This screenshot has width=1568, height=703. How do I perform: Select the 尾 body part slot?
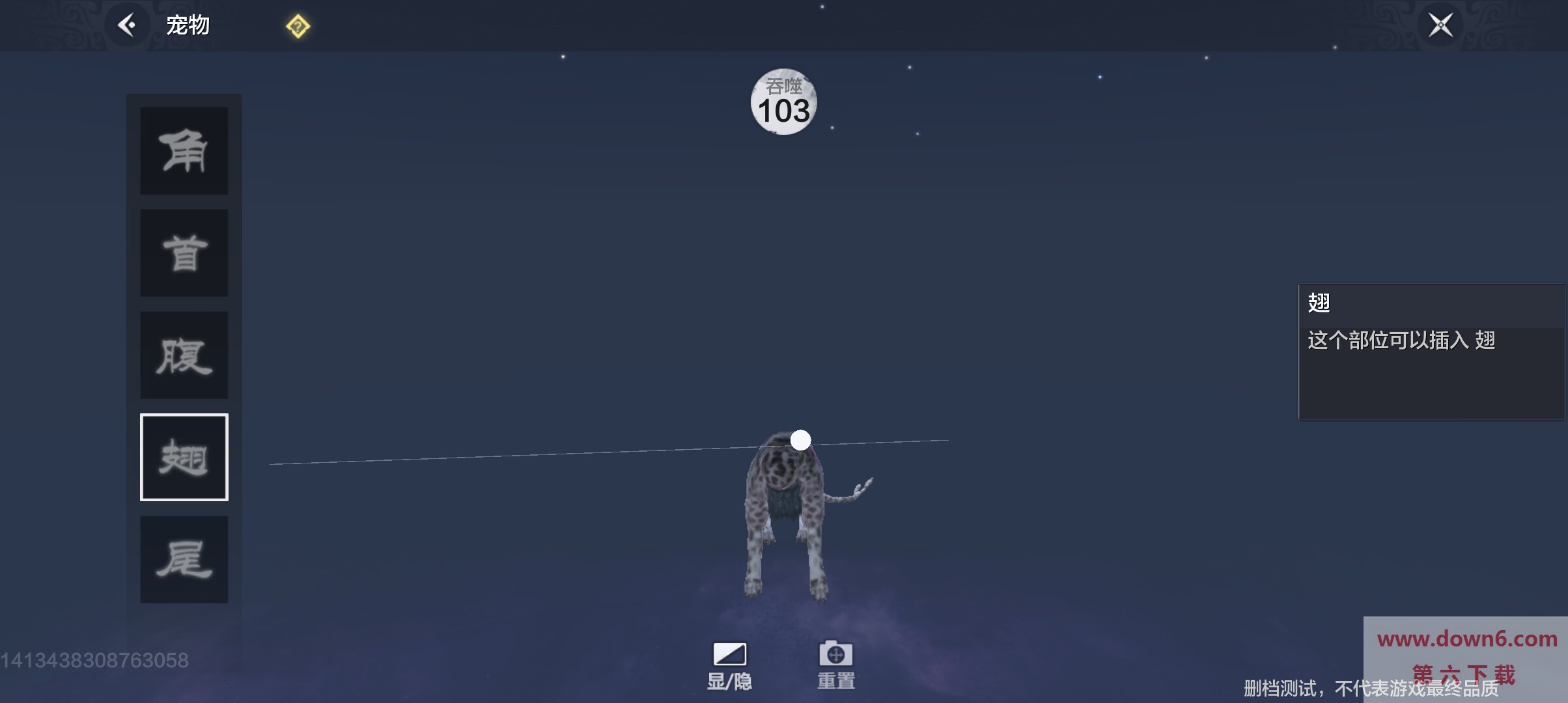(x=184, y=559)
